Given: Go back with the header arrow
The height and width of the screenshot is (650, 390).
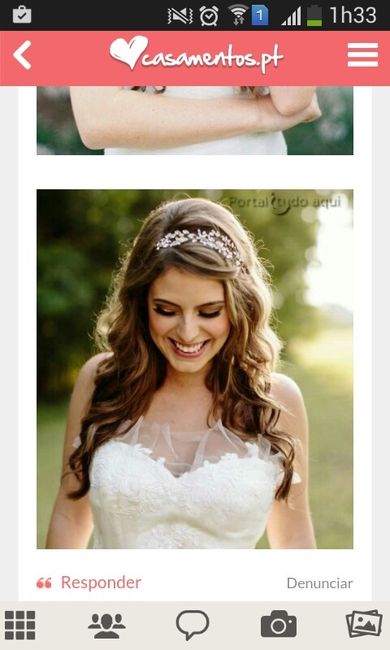Looking at the screenshot, I should pyautogui.click(x=22, y=55).
